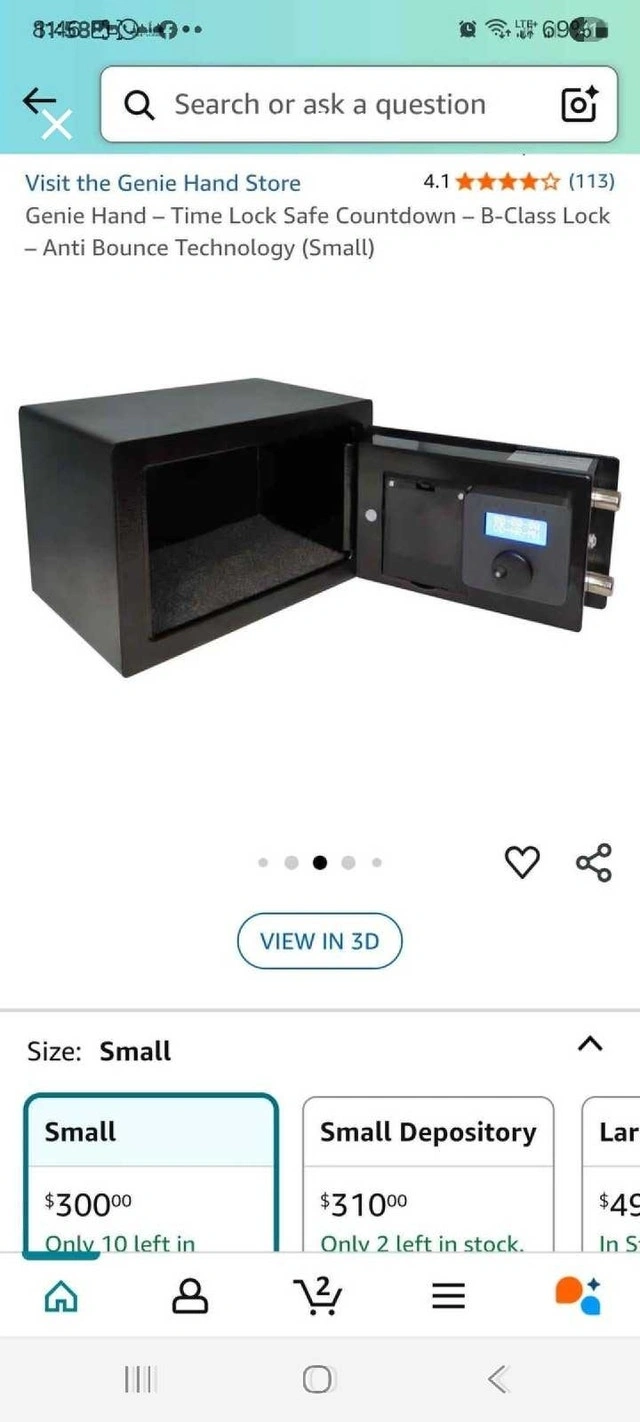Open the system recent apps view

tap(140, 1380)
